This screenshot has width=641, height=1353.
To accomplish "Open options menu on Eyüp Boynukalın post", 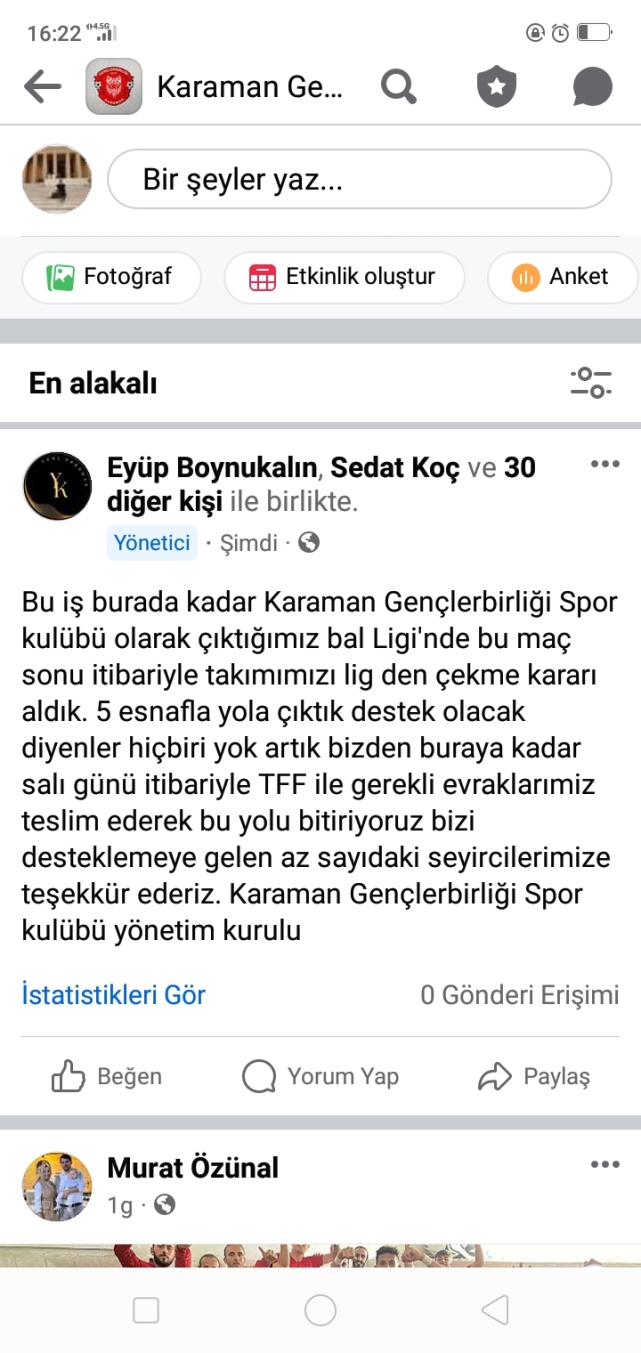I will pyautogui.click(x=605, y=464).
